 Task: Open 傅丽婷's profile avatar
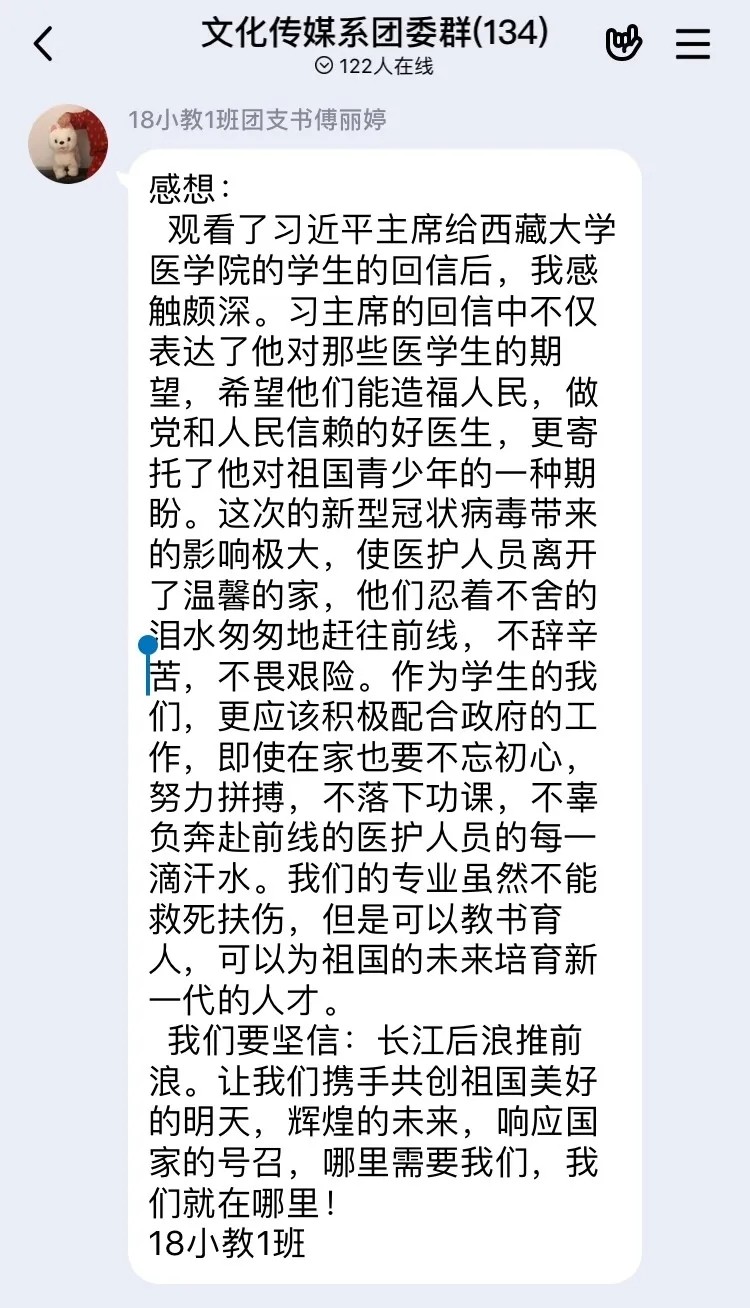pos(68,144)
